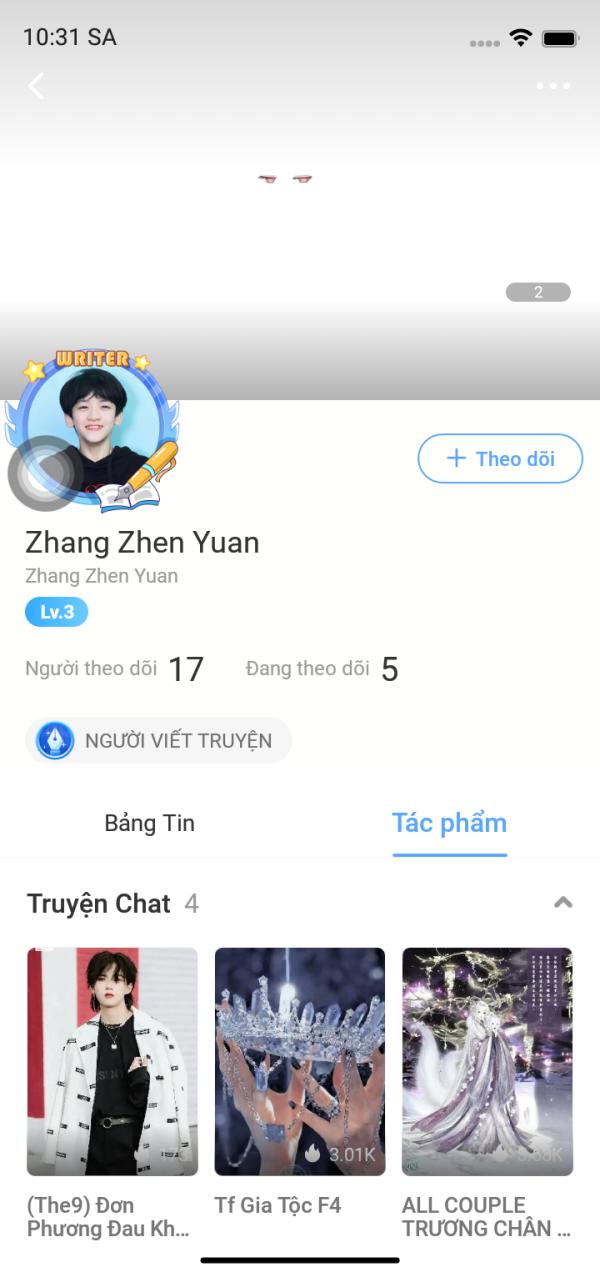600x1267 pixels.
Task: Open the ALL COUPLE TRƯƠNG CHÂN story
Action: point(487,1093)
